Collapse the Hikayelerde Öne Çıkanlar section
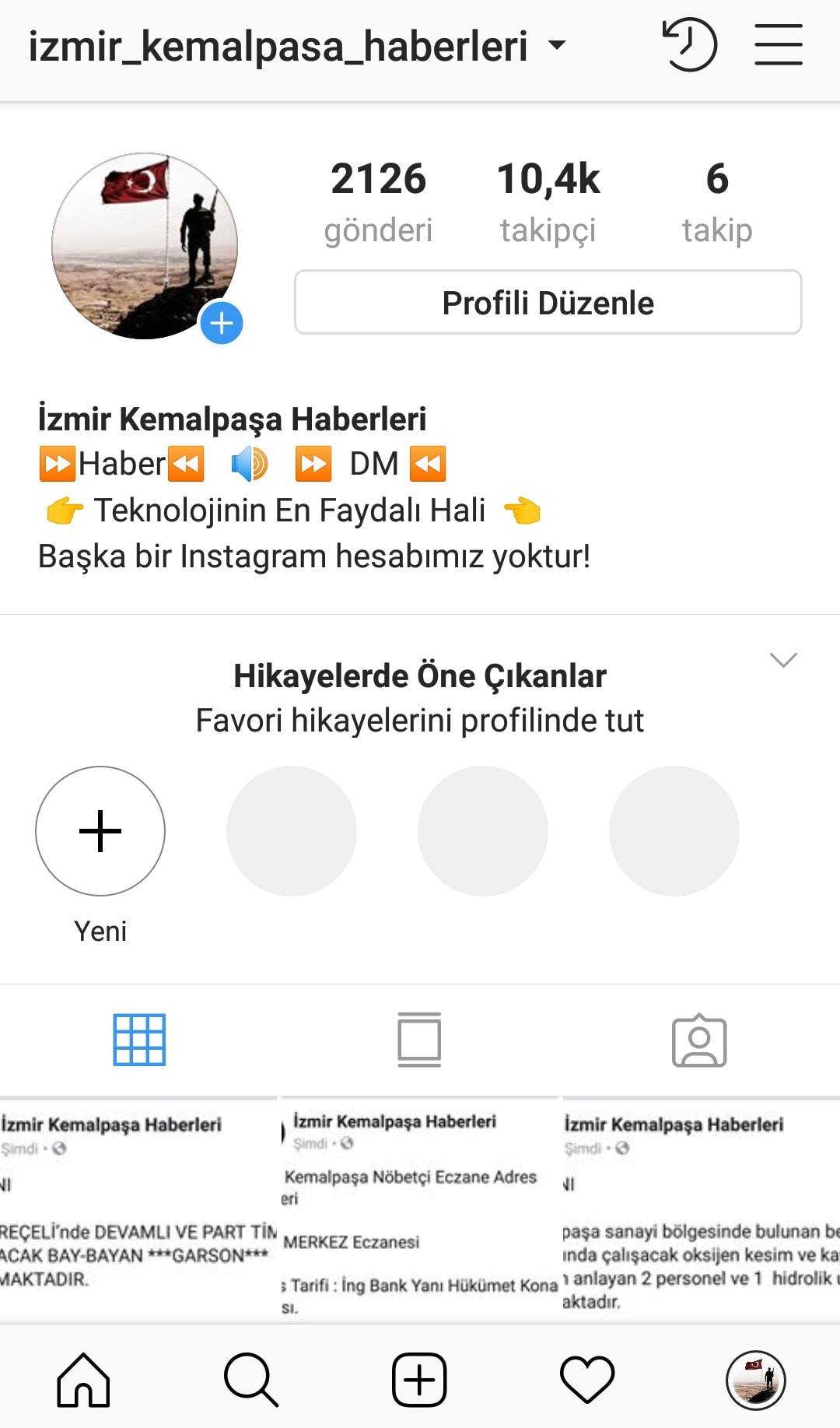This screenshot has height=1428, width=840. (x=783, y=660)
